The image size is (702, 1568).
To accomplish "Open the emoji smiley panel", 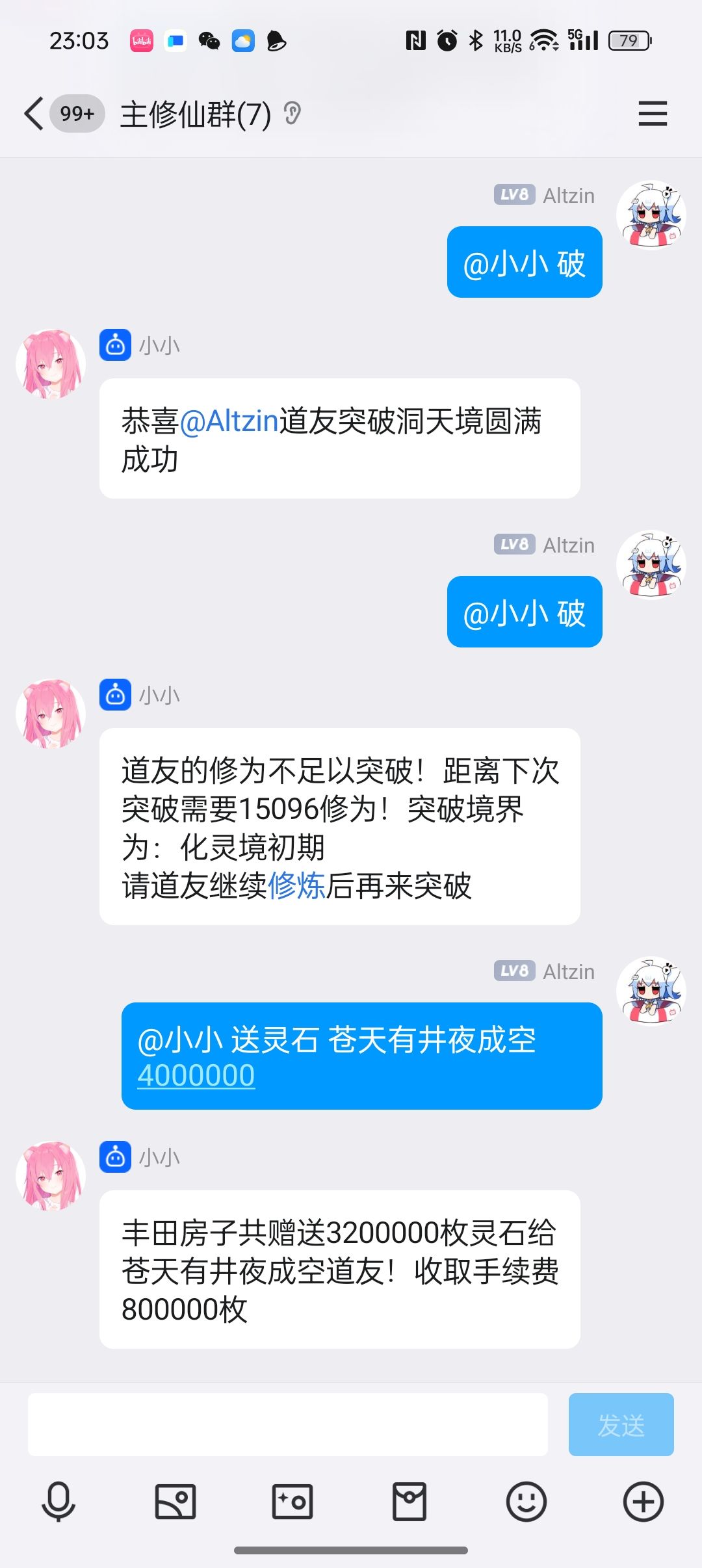I will 526,1501.
